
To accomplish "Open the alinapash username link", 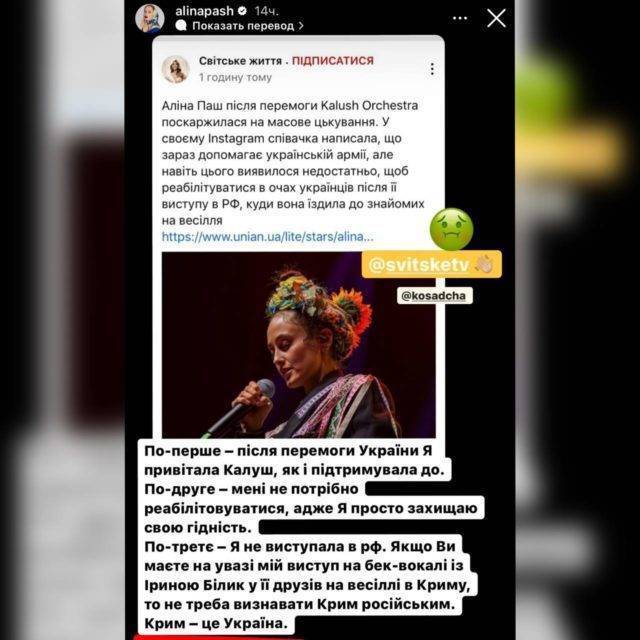I will (x=206, y=8).
